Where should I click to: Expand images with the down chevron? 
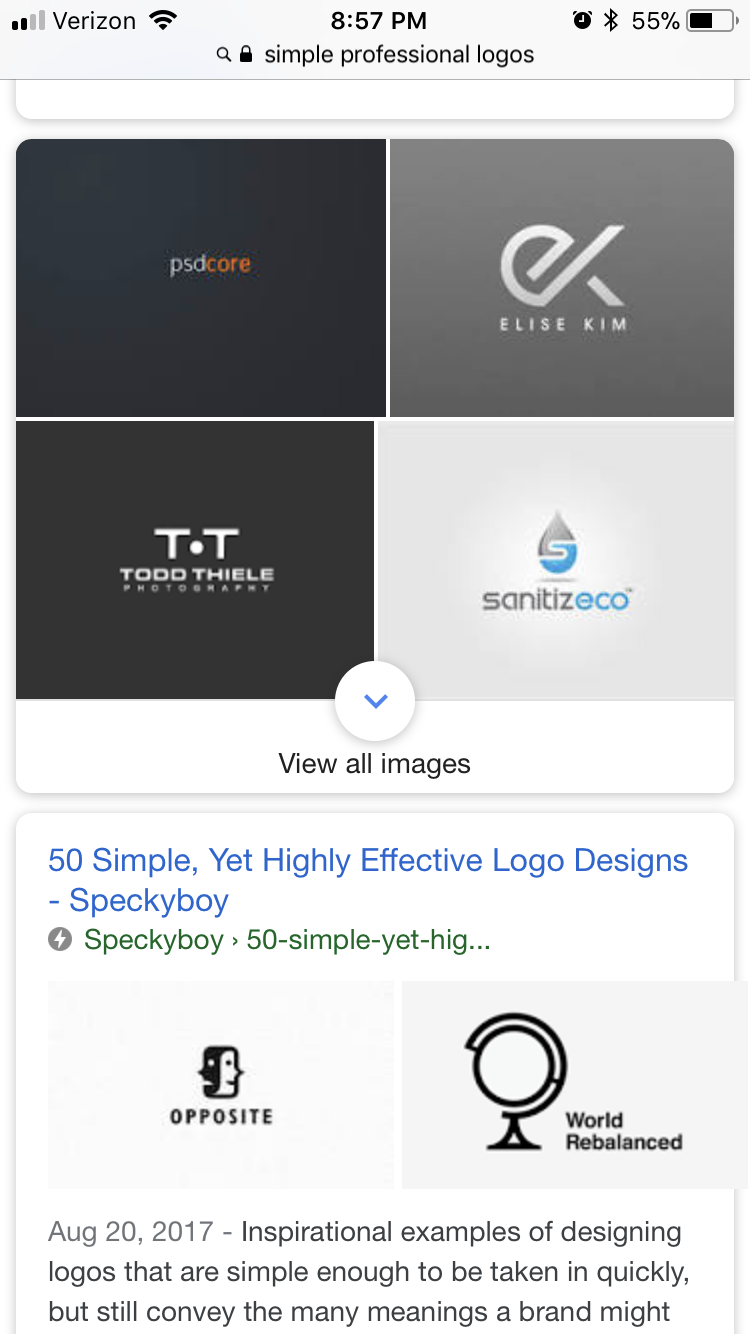375,701
